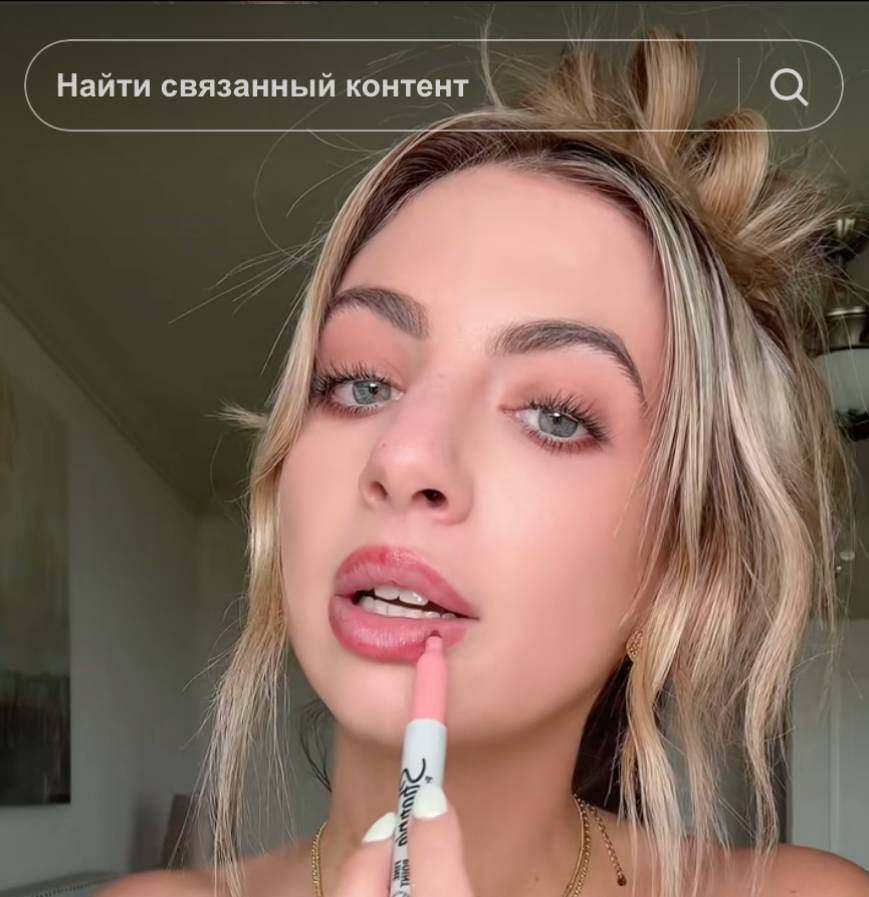Tap the magnifying glass search icon
The height and width of the screenshot is (897, 869).
tap(789, 88)
